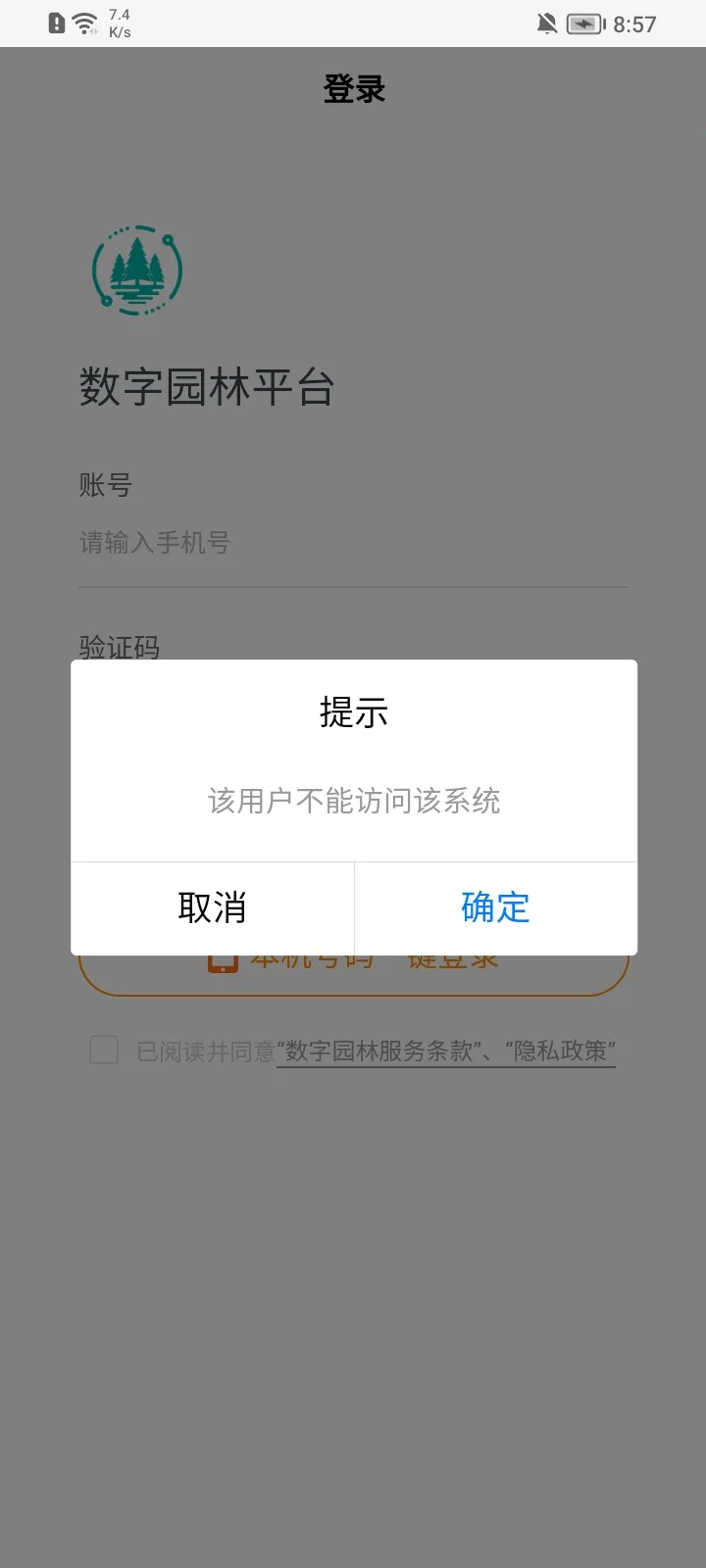Tap the SIM card alert icon

pyautogui.click(x=55, y=22)
